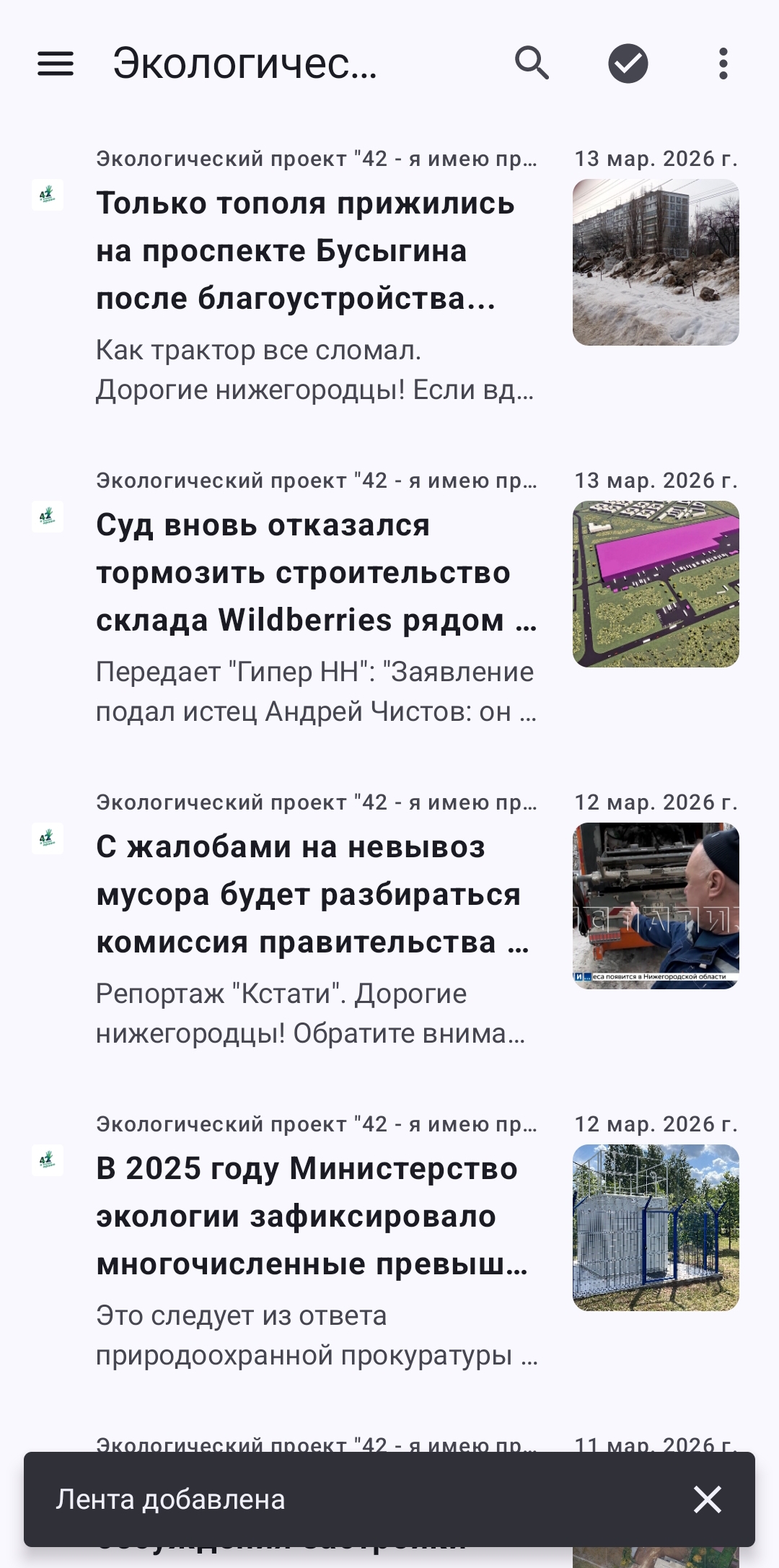Open the navigation drawer menu
Screen dimensions: 779x1568
(x=56, y=63)
